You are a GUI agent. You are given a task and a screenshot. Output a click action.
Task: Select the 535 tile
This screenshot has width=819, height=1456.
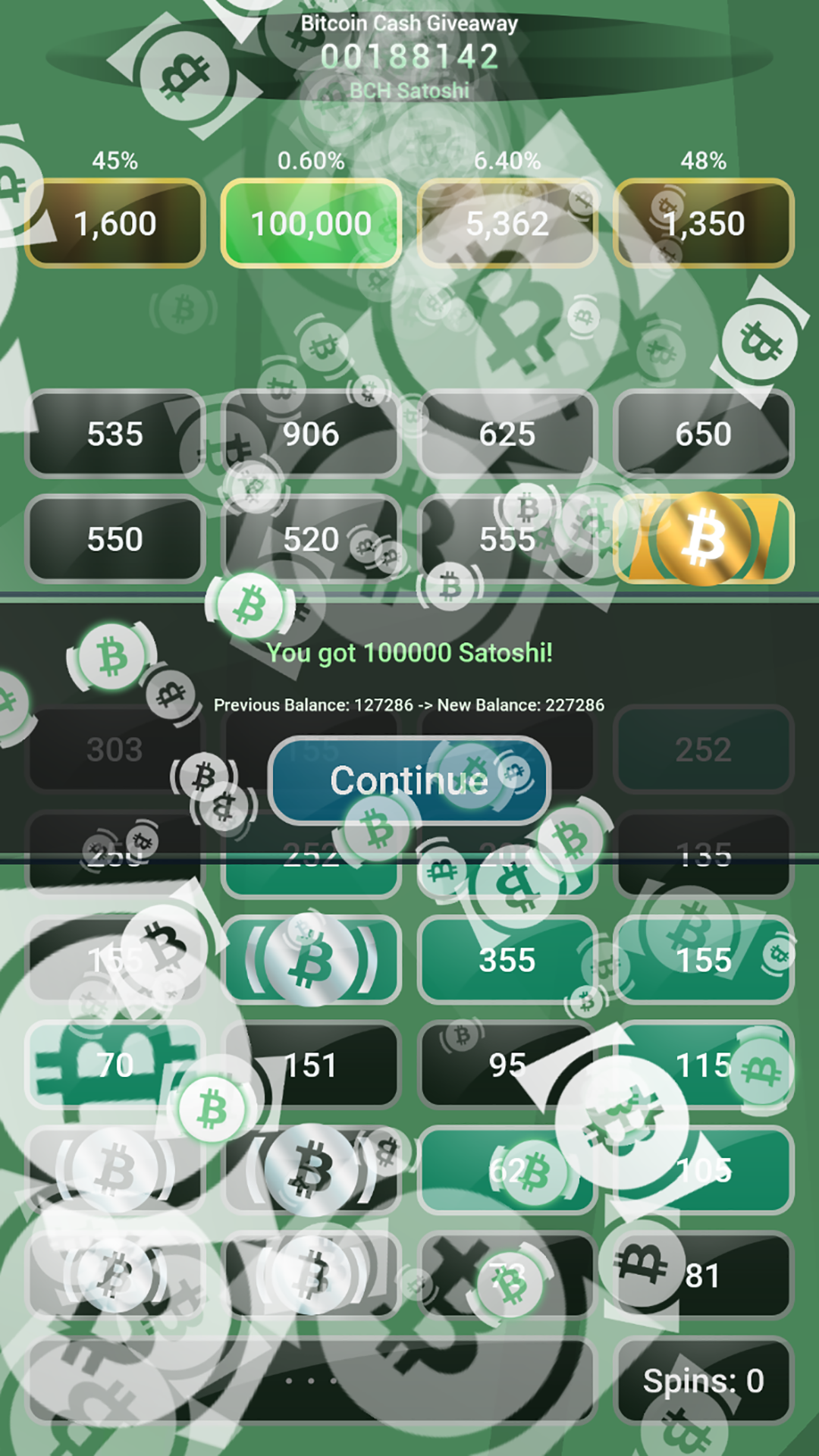click(x=115, y=434)
